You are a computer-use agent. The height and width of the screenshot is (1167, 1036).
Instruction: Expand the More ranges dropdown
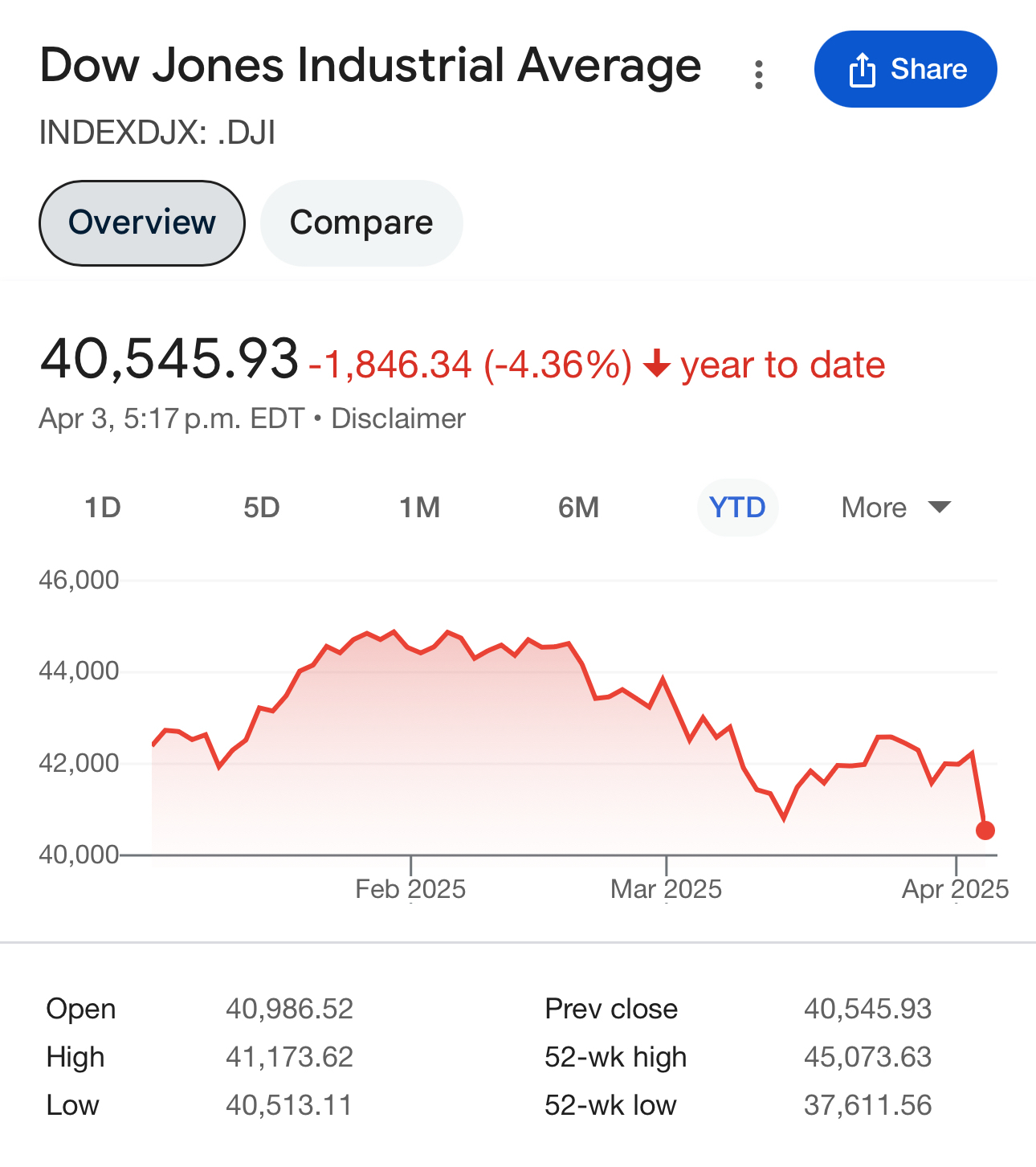pyautogui.click(x=895, y=508)
